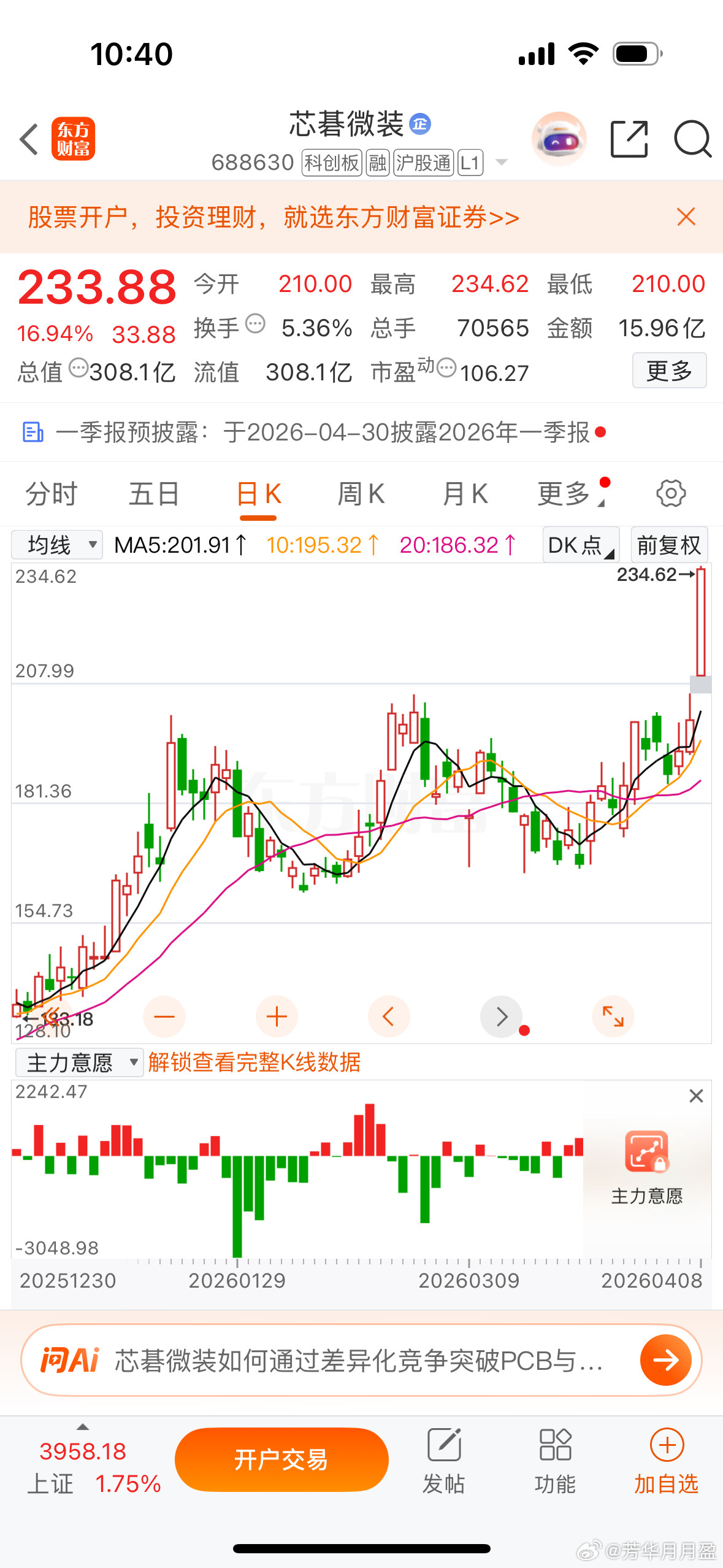The height and width of the screenshot is (1568, 723).
Task: Show 更多 quote details
Action: (669, 371)
